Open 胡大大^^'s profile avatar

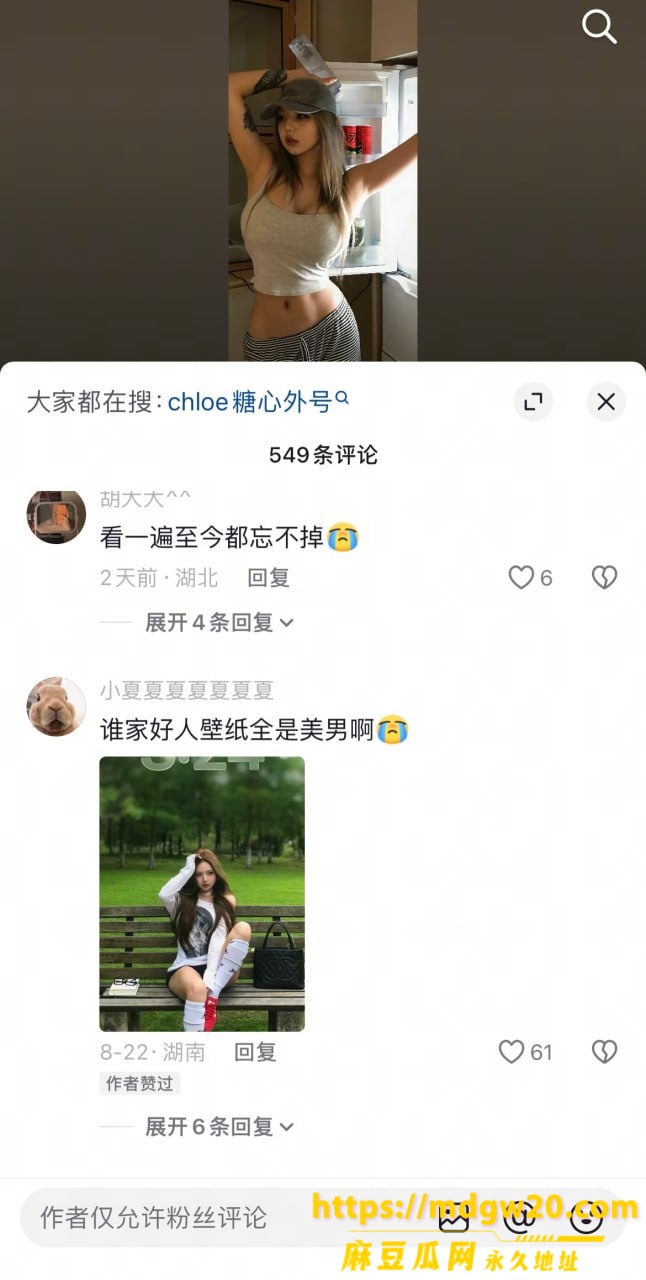(x=56, y=516)
